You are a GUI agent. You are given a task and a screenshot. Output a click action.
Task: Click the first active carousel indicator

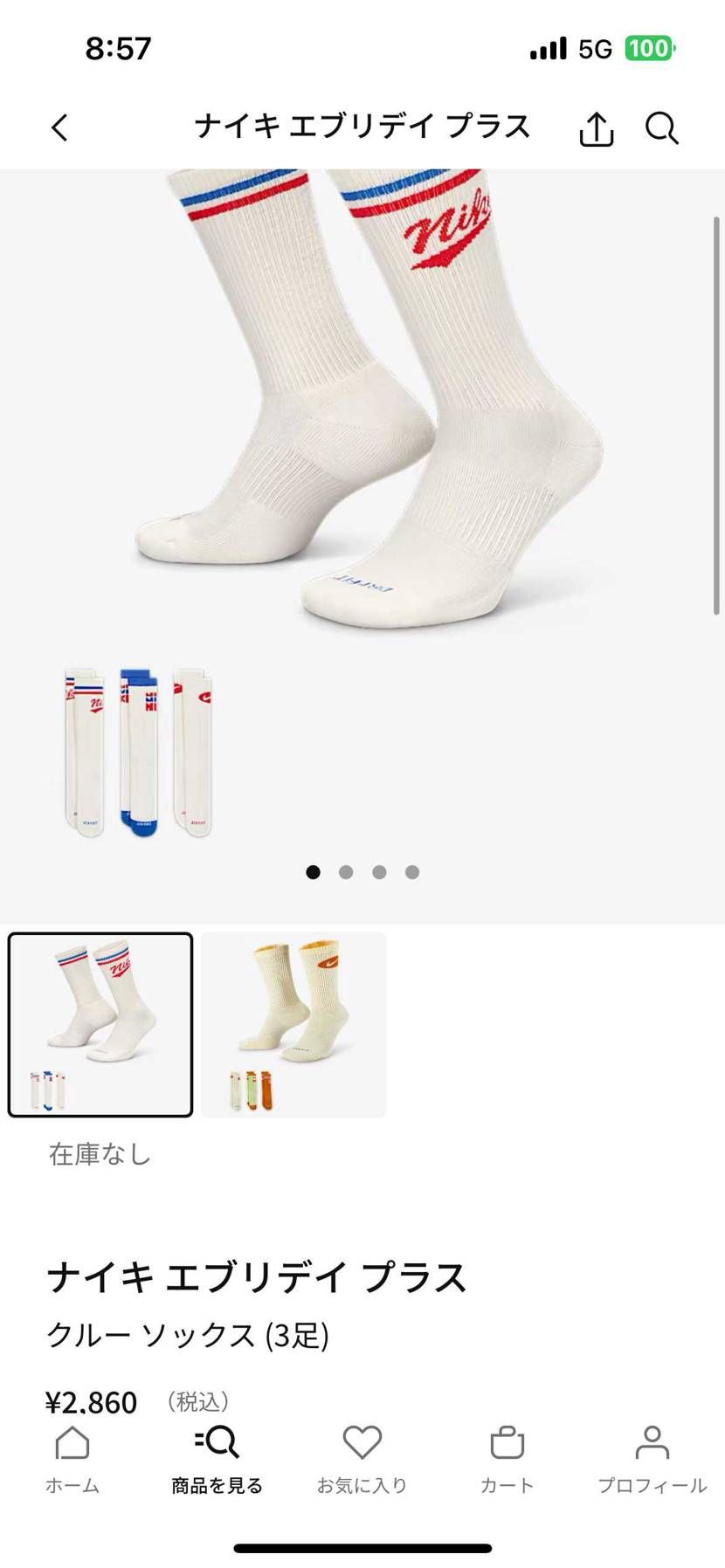(313, 871)
